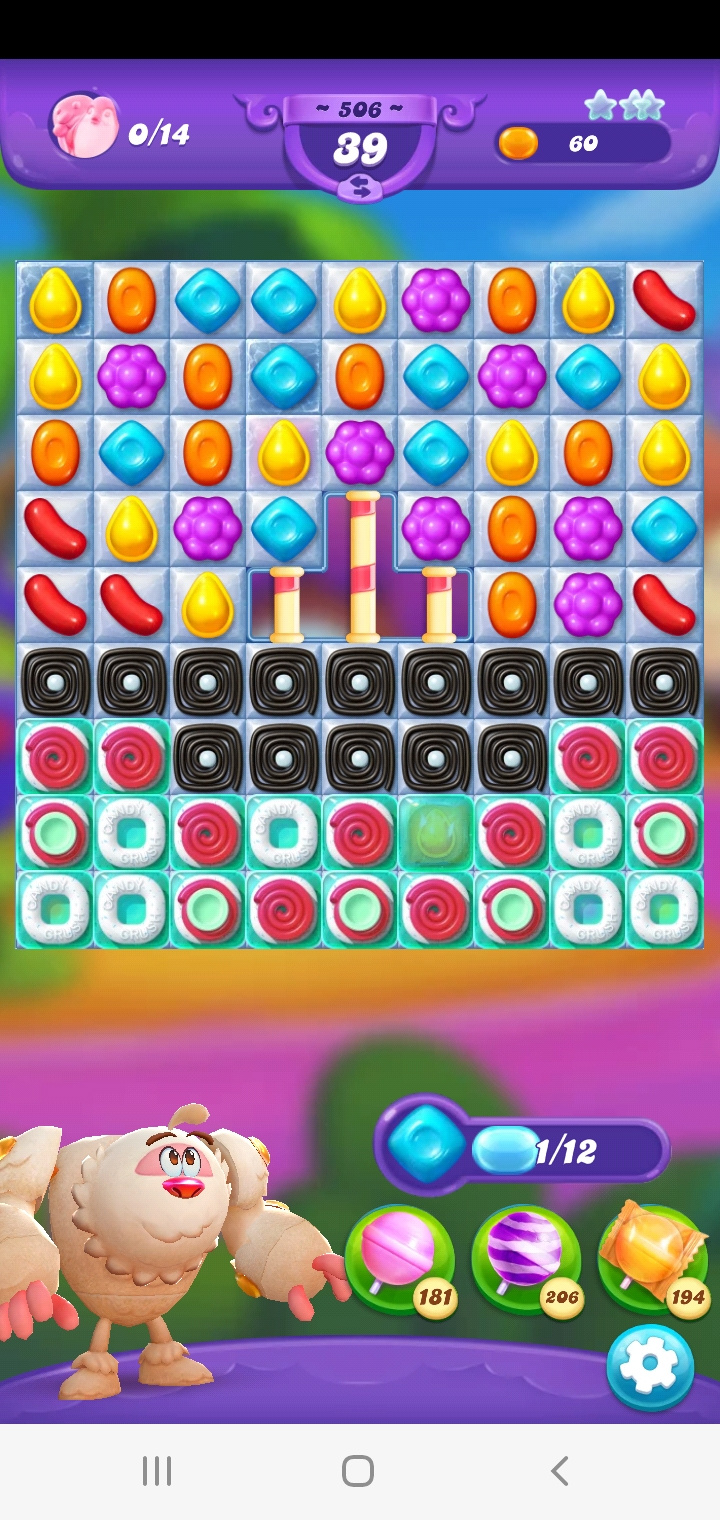Tap the swap arrows under move counter
720x1520 pixels.
pos(359,186)
